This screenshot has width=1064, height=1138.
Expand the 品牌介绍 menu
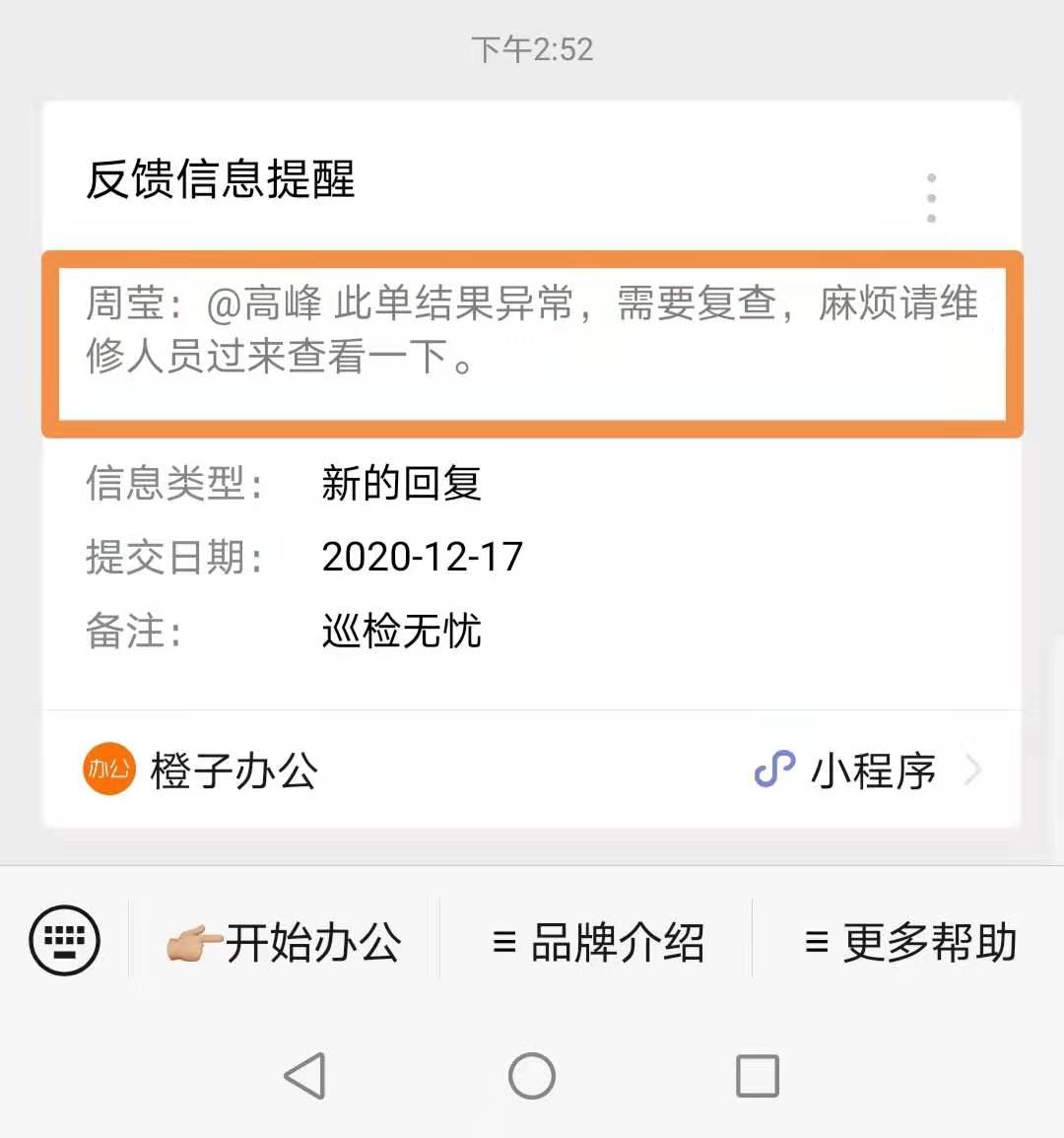pyautogui.click(x=598, y=942)
